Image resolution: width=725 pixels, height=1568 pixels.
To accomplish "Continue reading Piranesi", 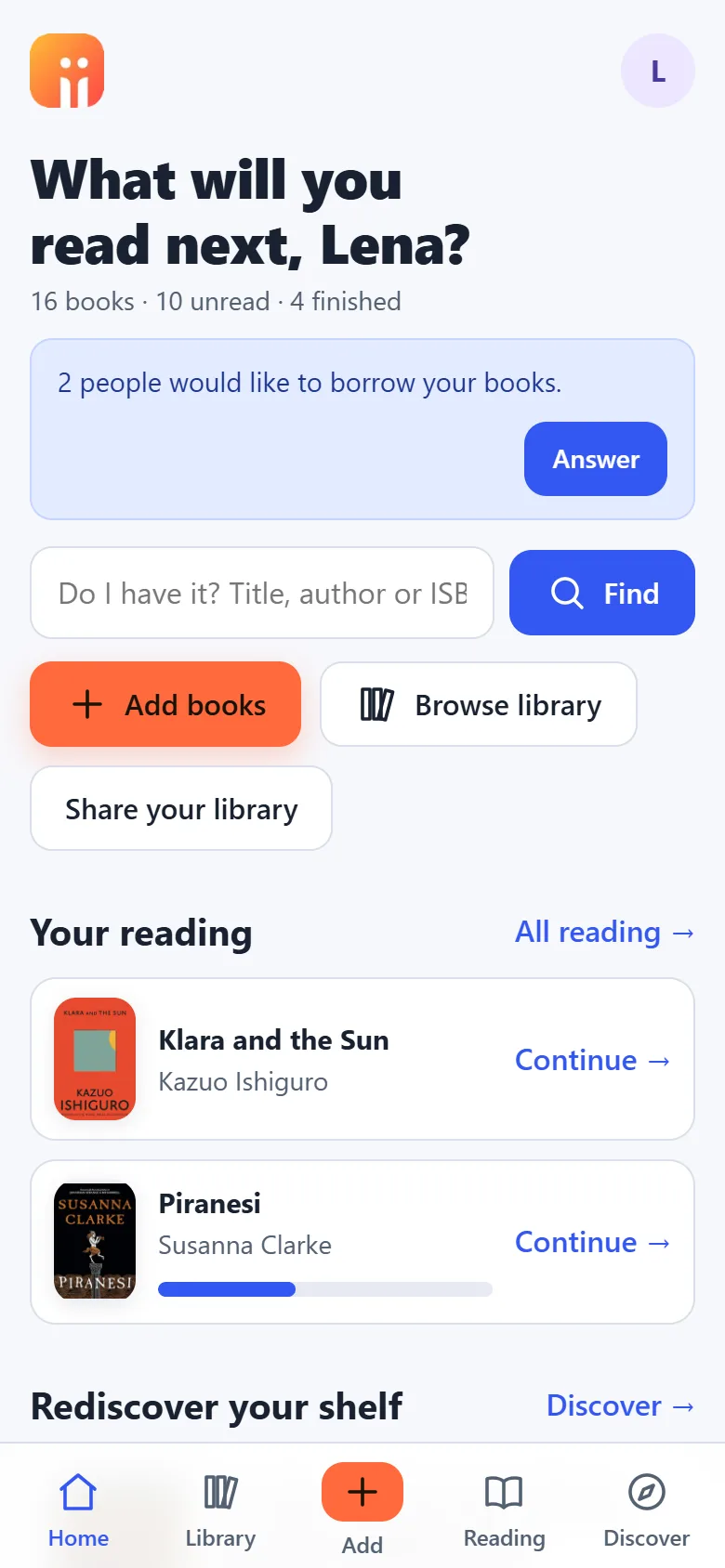I will click(593, 1242).
